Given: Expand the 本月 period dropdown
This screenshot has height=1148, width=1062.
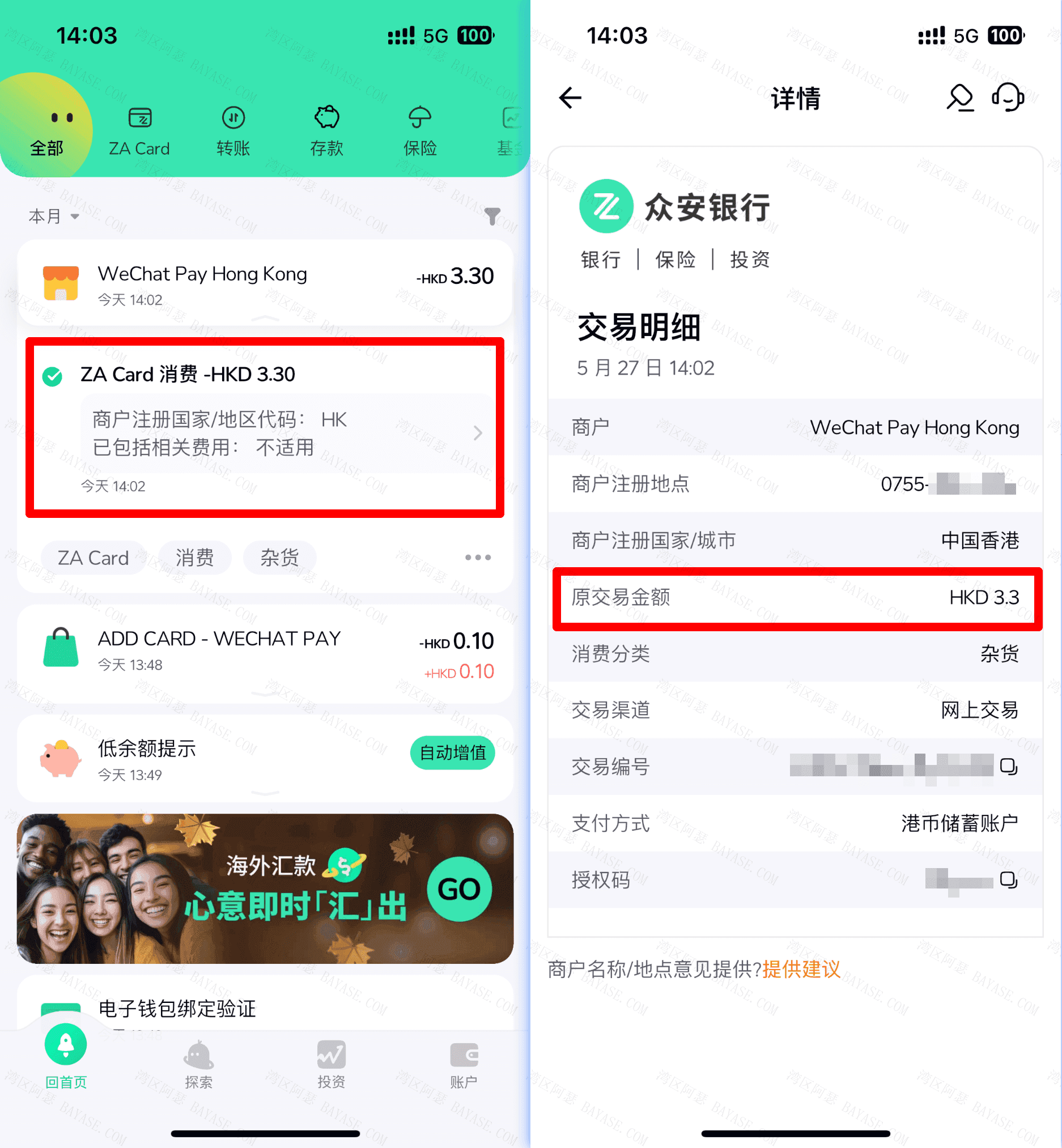Looking at the screenshot, I should point(53,216).
